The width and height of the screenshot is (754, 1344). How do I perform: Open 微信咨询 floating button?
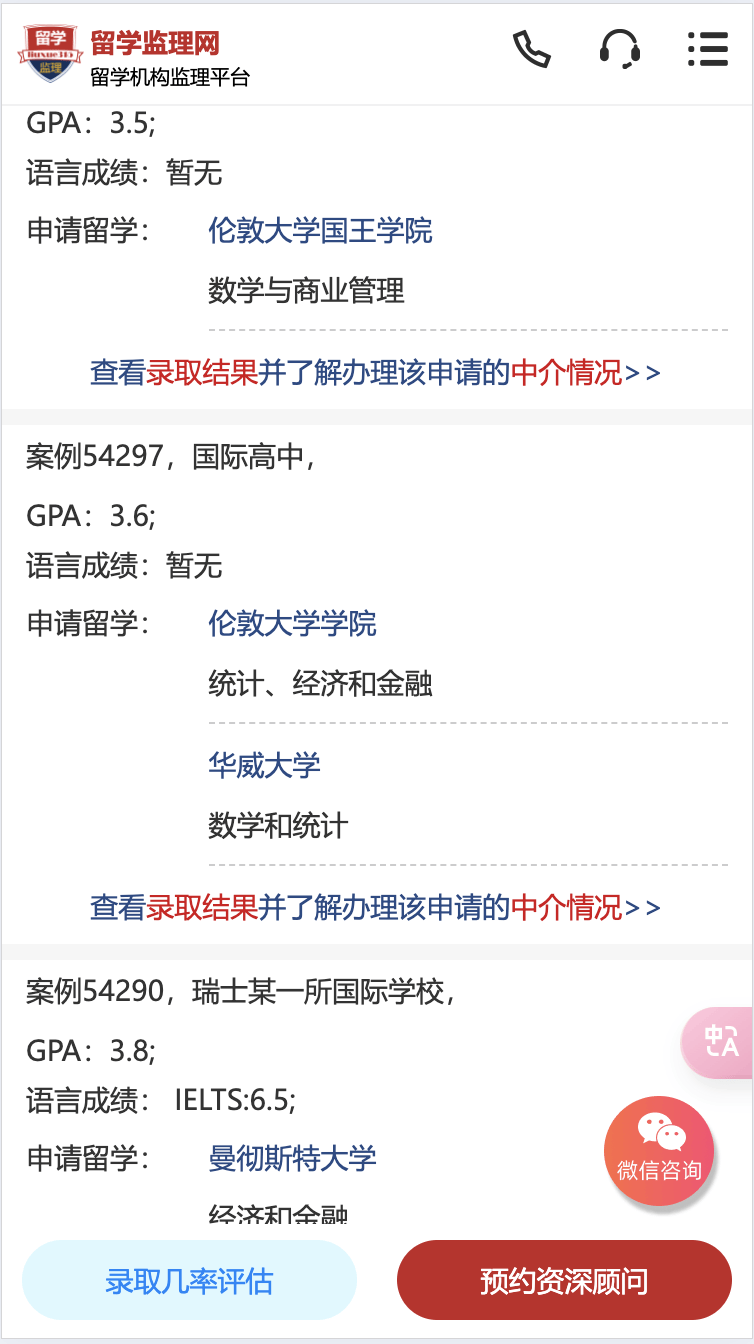tap(659, 1151)
